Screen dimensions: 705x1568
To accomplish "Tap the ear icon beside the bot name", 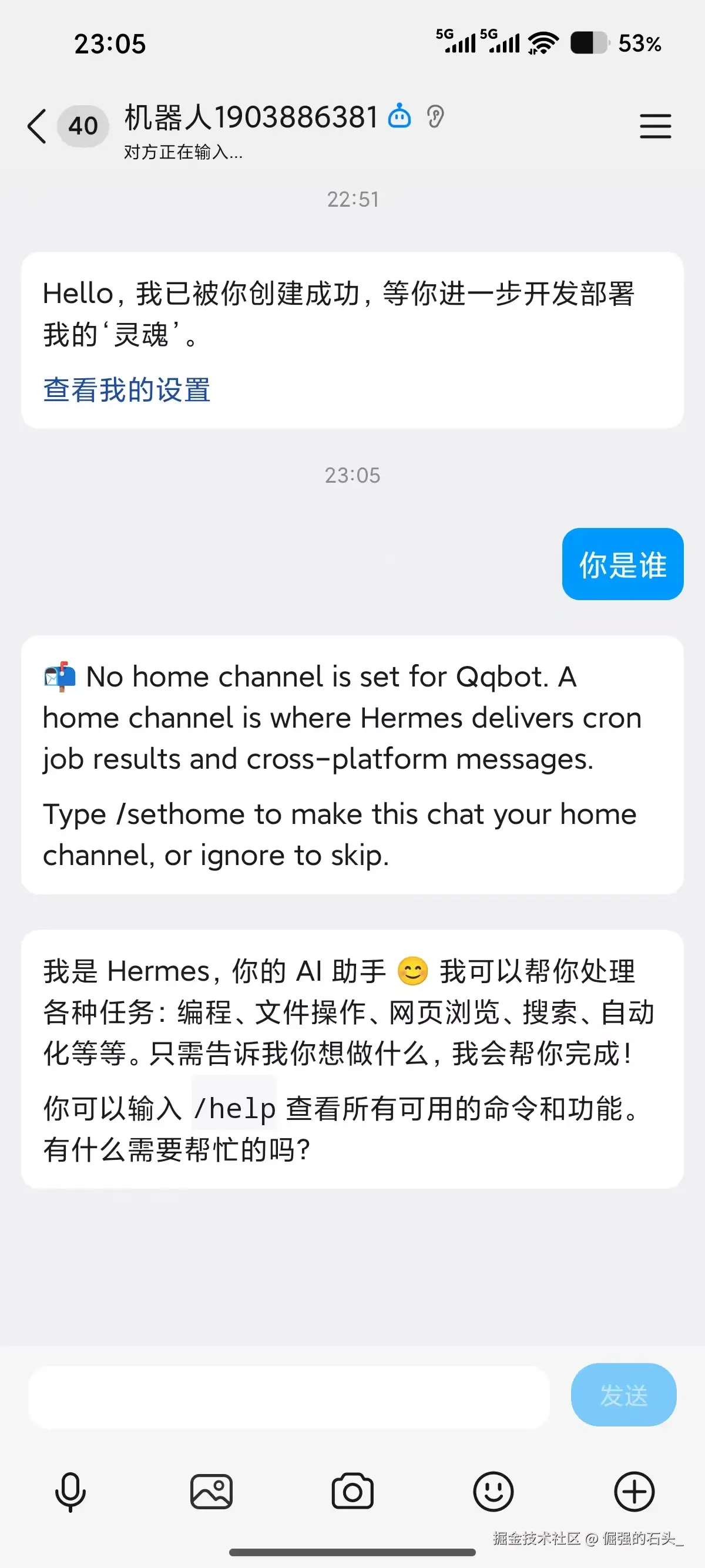I will click(435, 116).
